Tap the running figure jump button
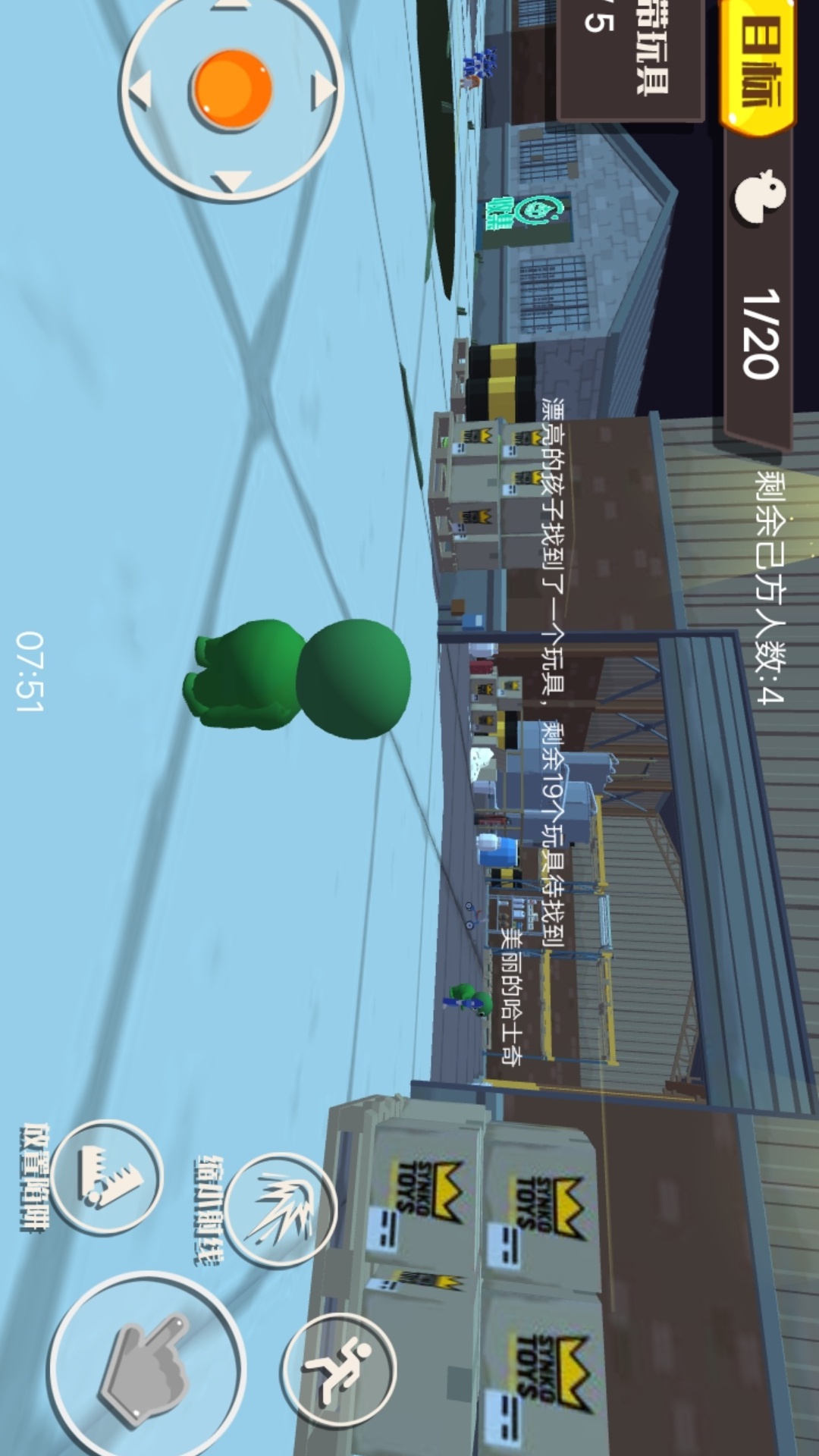The image size is (819, 1456). coord(339,1370)
